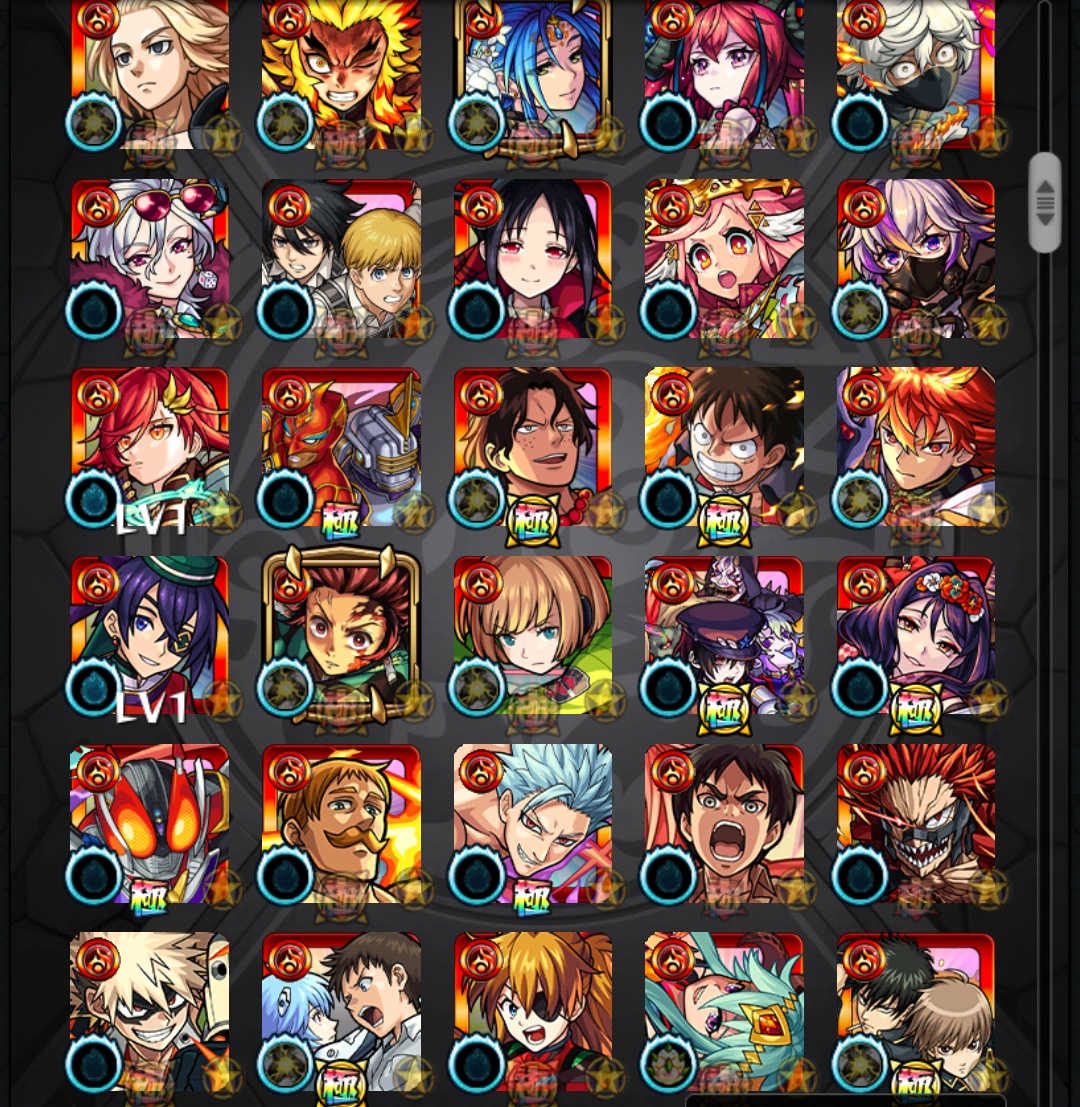Open the purple-haired girl with red flower hairpiece
The height and width of the screenshot is (1107, 1080).
[x=916, y=634]
